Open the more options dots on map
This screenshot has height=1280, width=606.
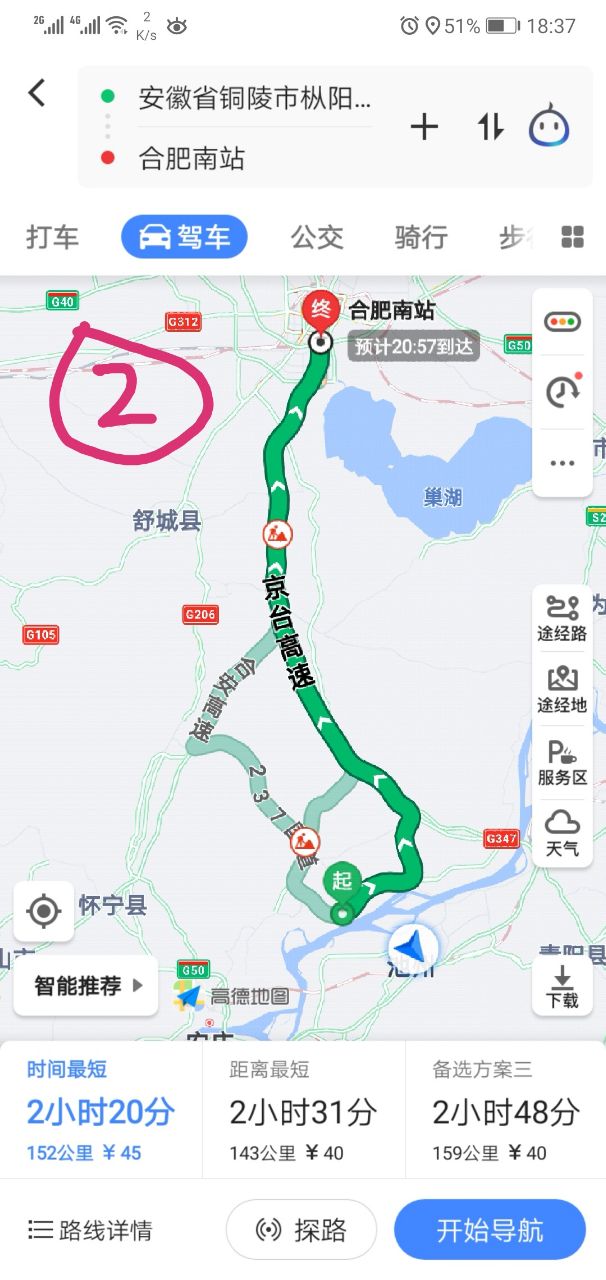(x=562, y=463)
